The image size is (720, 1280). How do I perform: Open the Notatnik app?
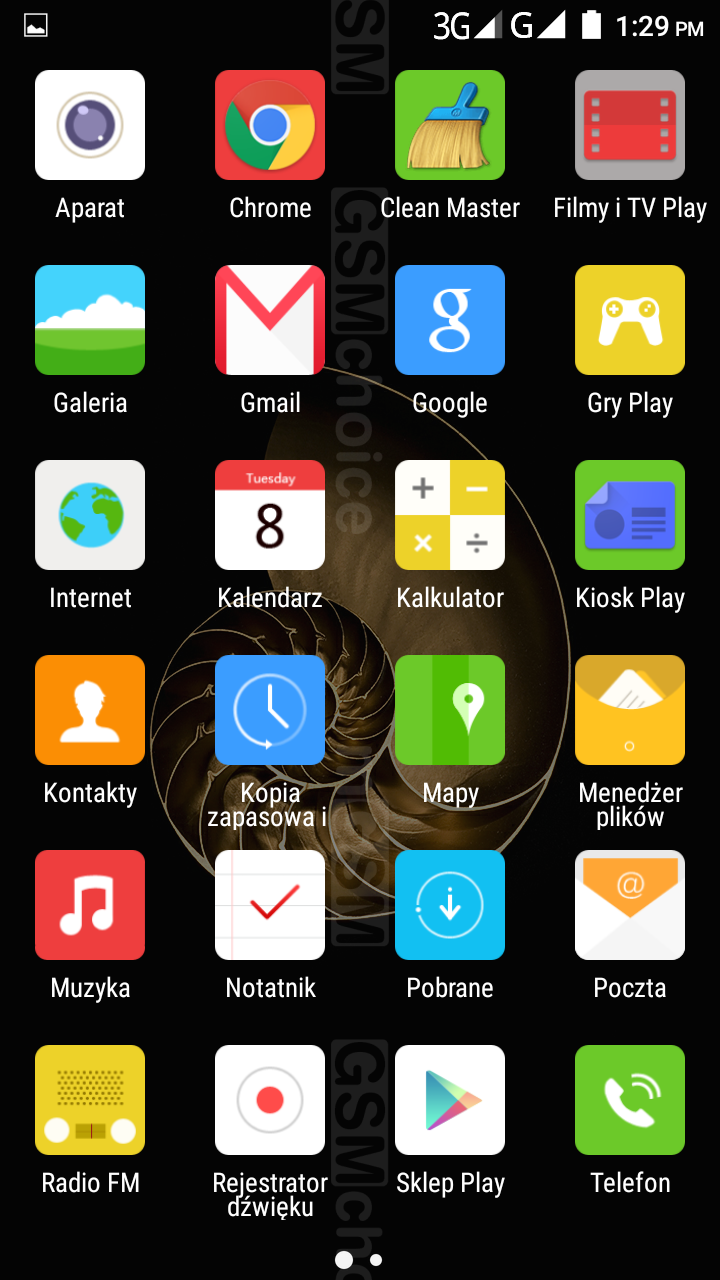click(270, 905)
